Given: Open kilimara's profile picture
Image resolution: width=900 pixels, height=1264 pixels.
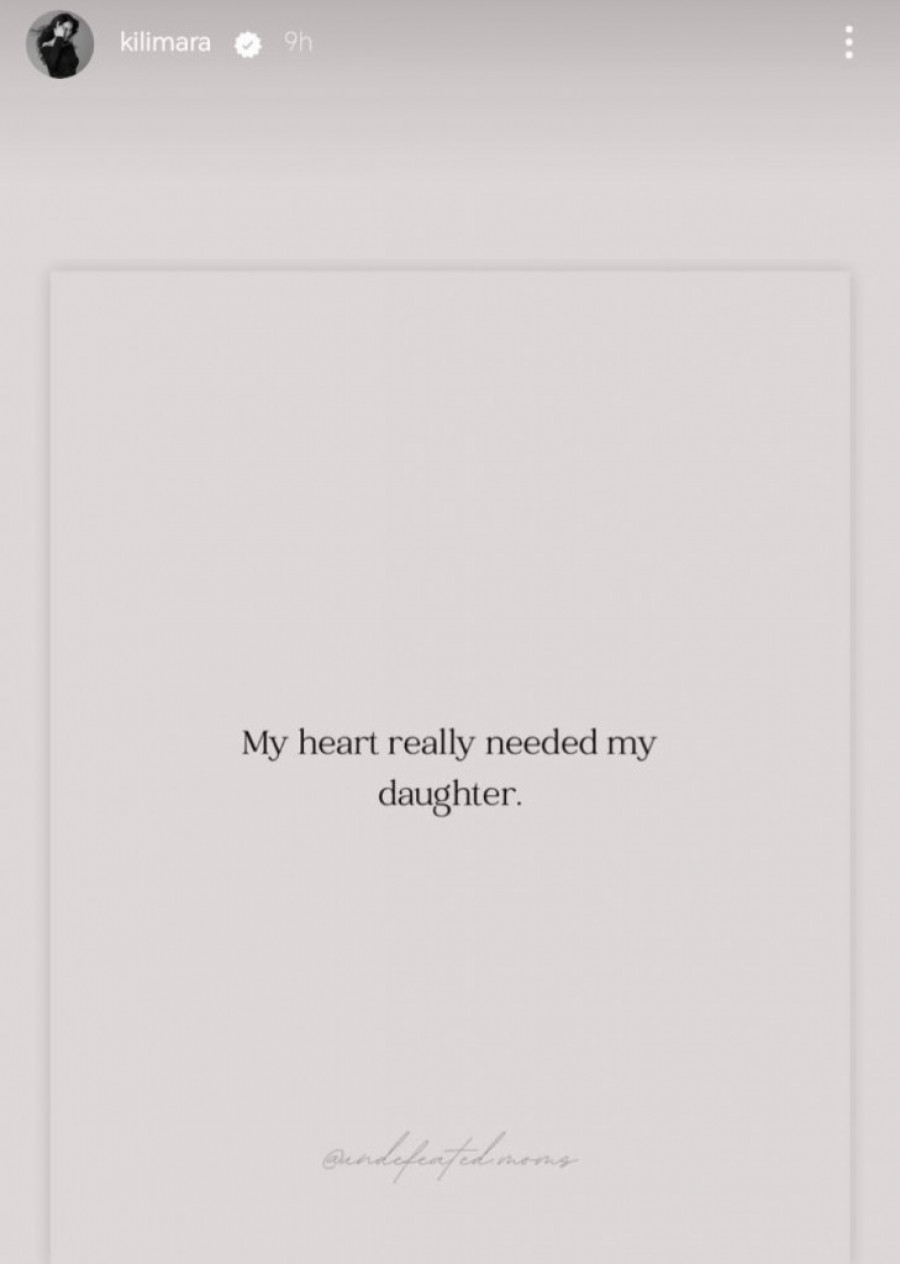Looking at the screenshot, I should click(60, 44).
